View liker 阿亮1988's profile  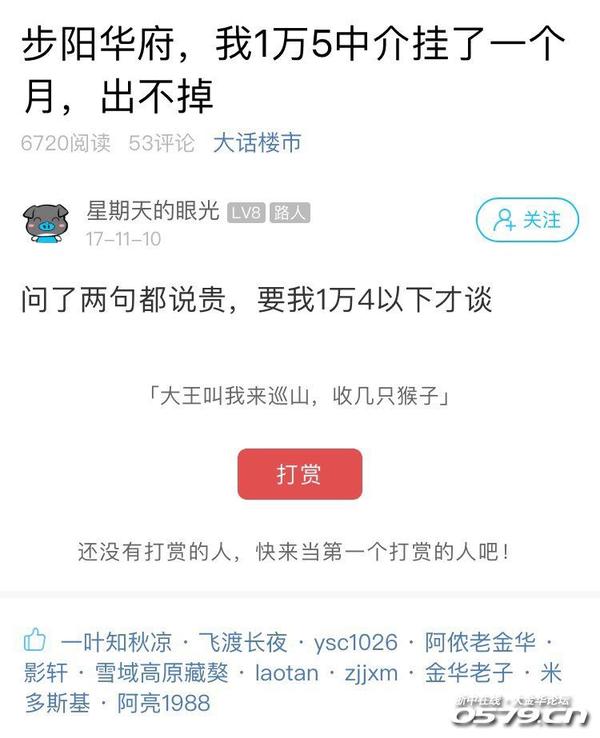click(164, 703)
